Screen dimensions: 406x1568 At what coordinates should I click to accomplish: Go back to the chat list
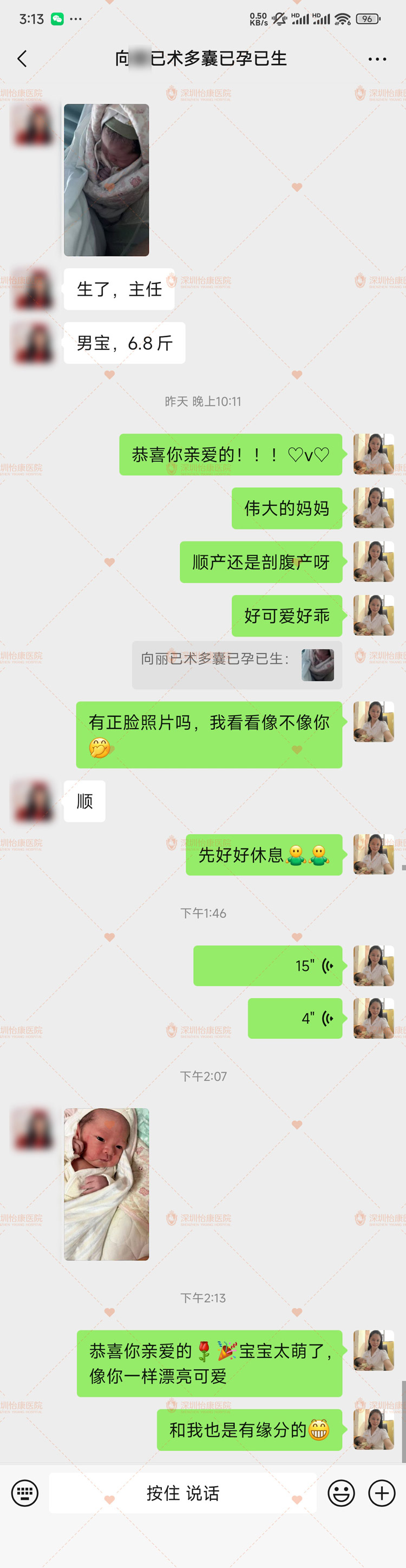tap(23, 58)
